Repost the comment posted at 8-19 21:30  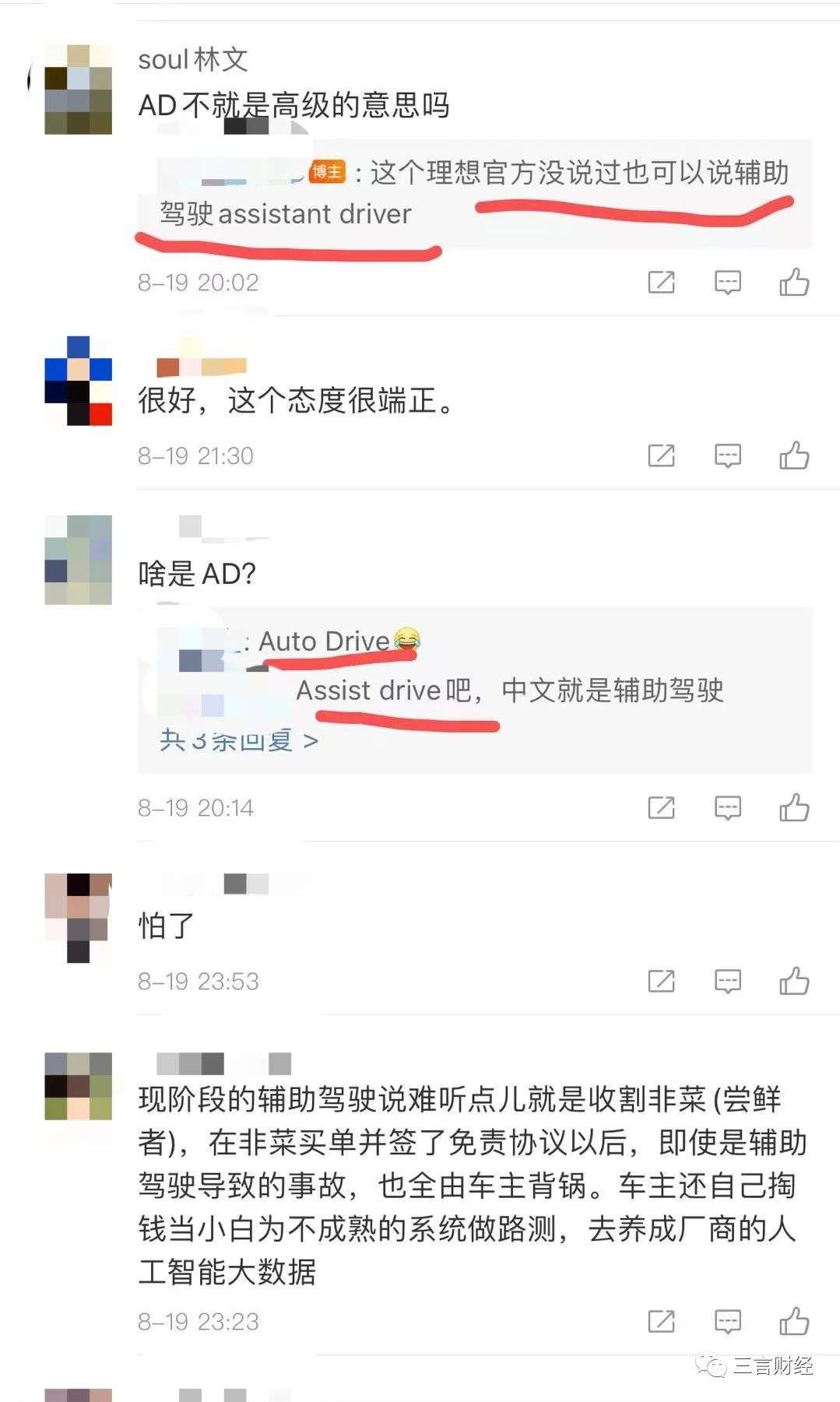(661, 455)
